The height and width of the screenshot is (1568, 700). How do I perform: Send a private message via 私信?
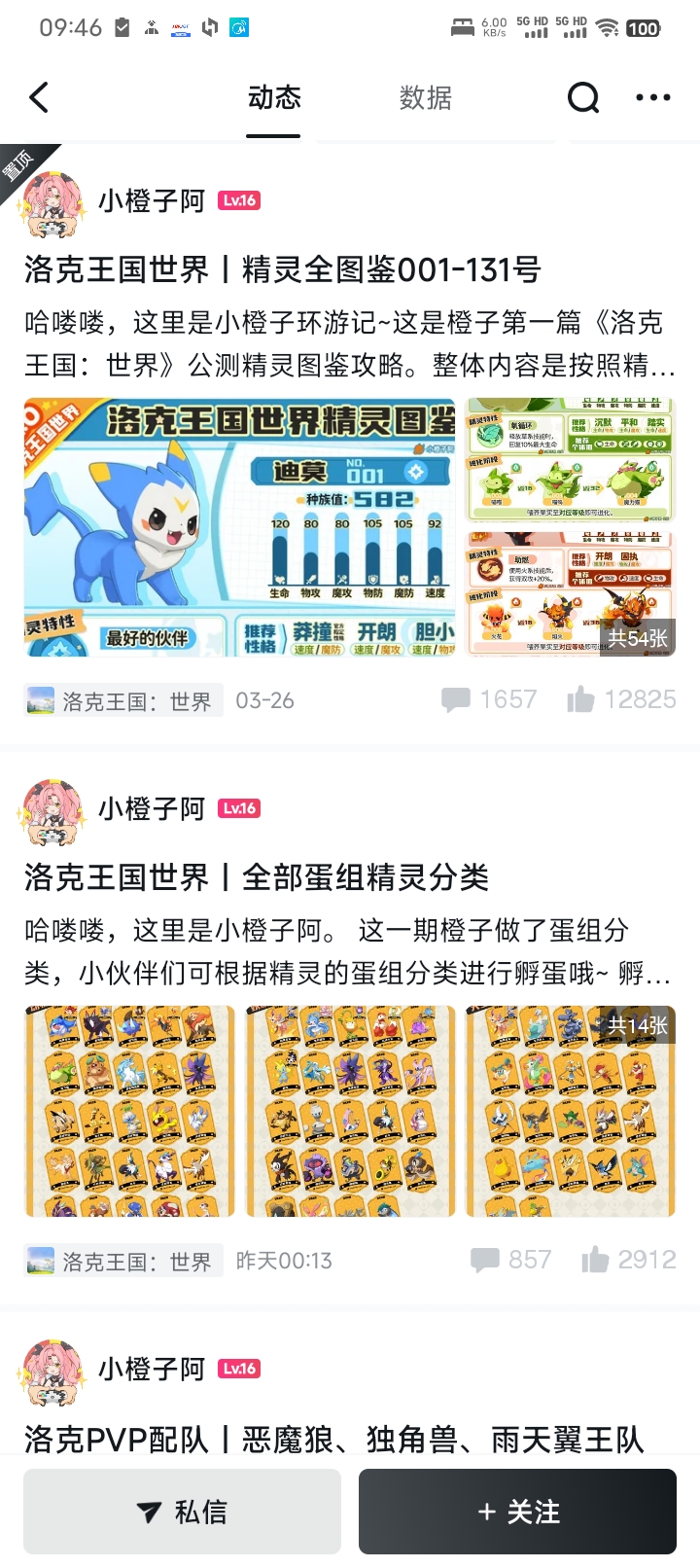coord(182,1512)
